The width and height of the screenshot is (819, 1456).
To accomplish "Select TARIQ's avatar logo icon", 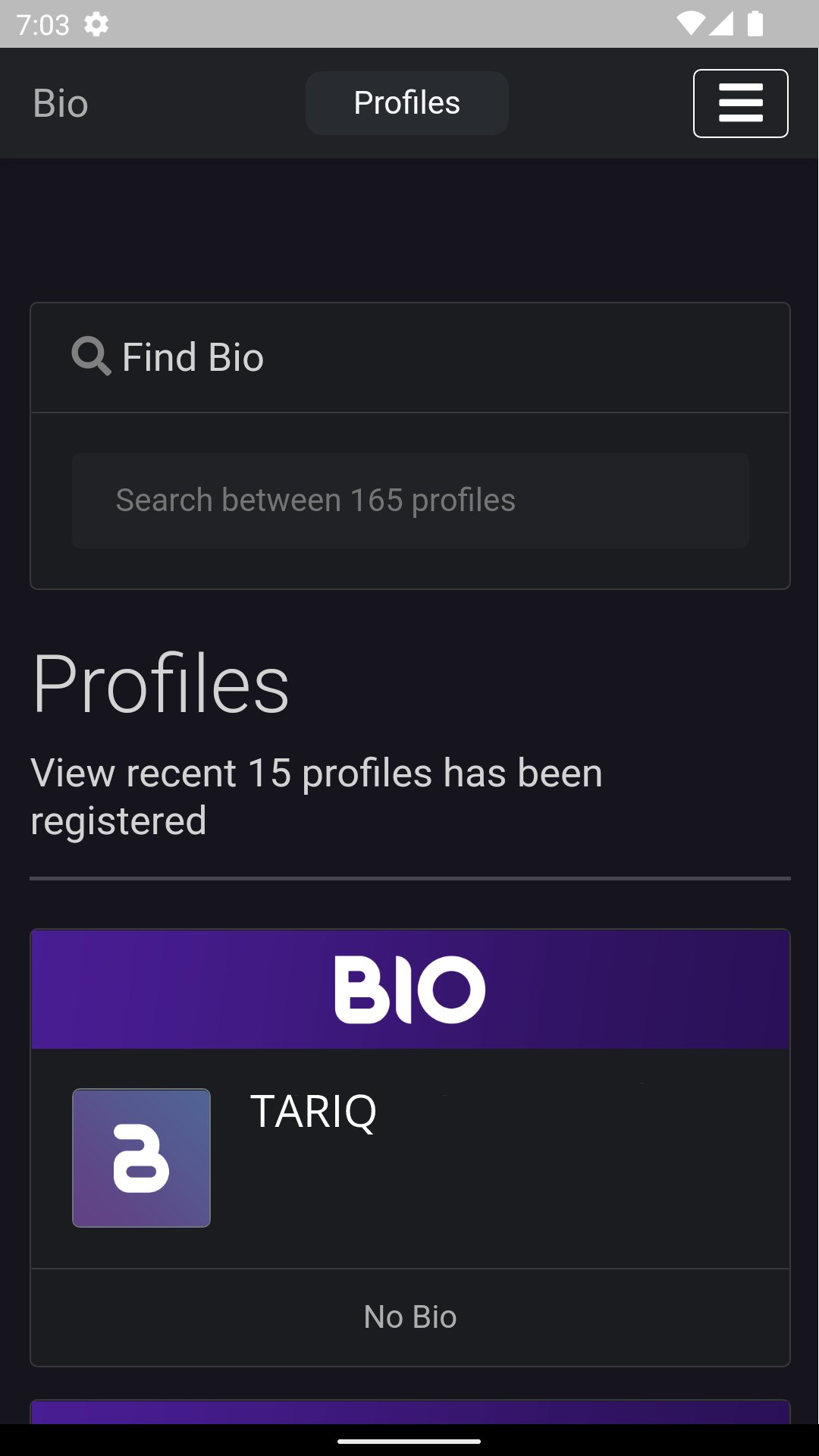I will (141, 1158).
